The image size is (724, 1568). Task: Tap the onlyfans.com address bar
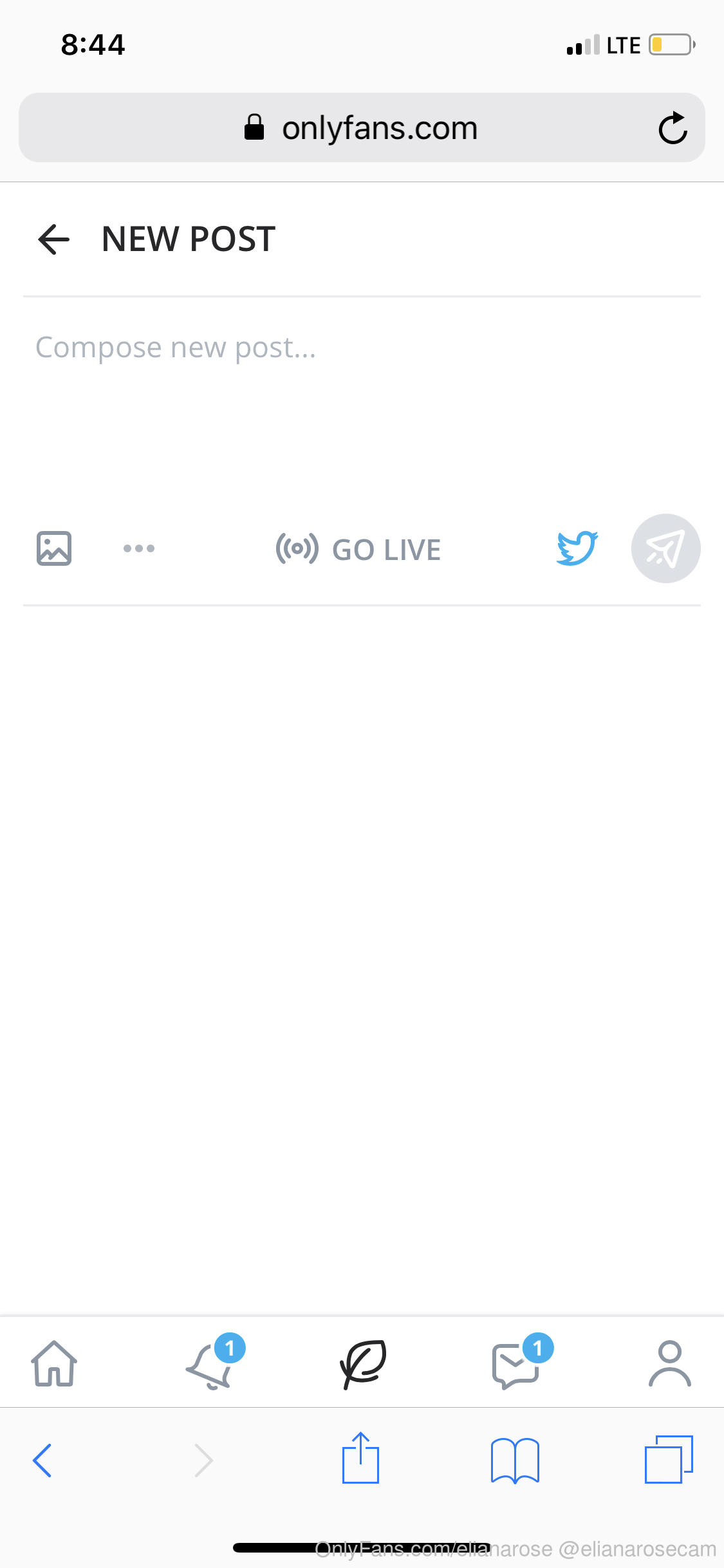(x=362, y=127)
